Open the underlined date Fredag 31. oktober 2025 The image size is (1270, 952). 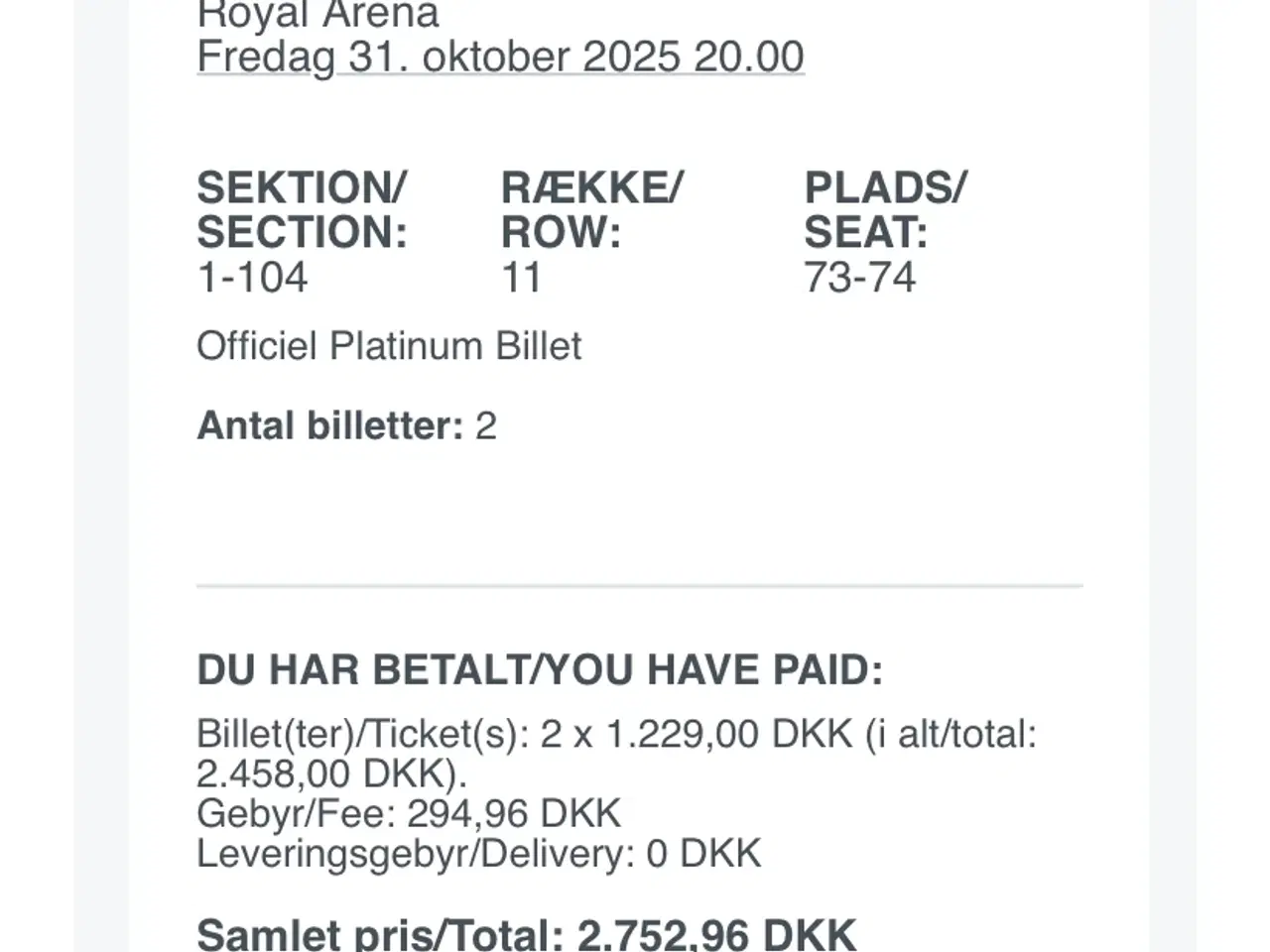point(499,57)
